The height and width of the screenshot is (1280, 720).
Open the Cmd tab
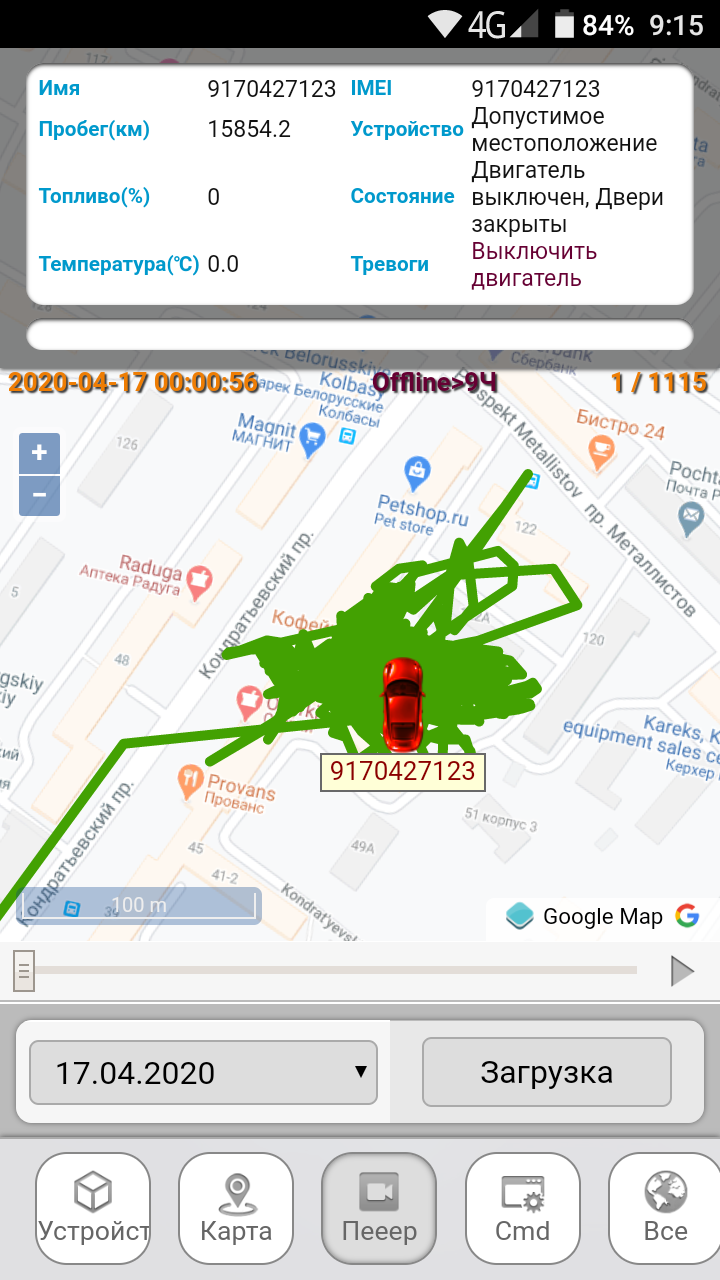(522, 1209)
